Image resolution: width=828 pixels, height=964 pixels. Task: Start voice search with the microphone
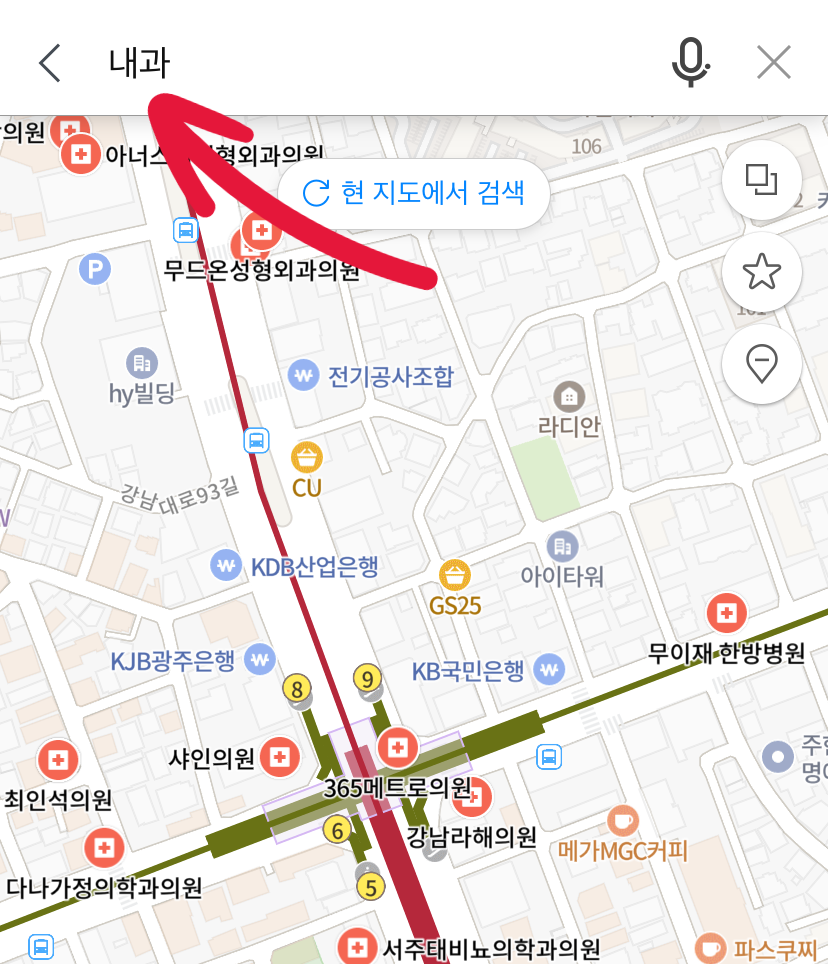coord(689,63)
